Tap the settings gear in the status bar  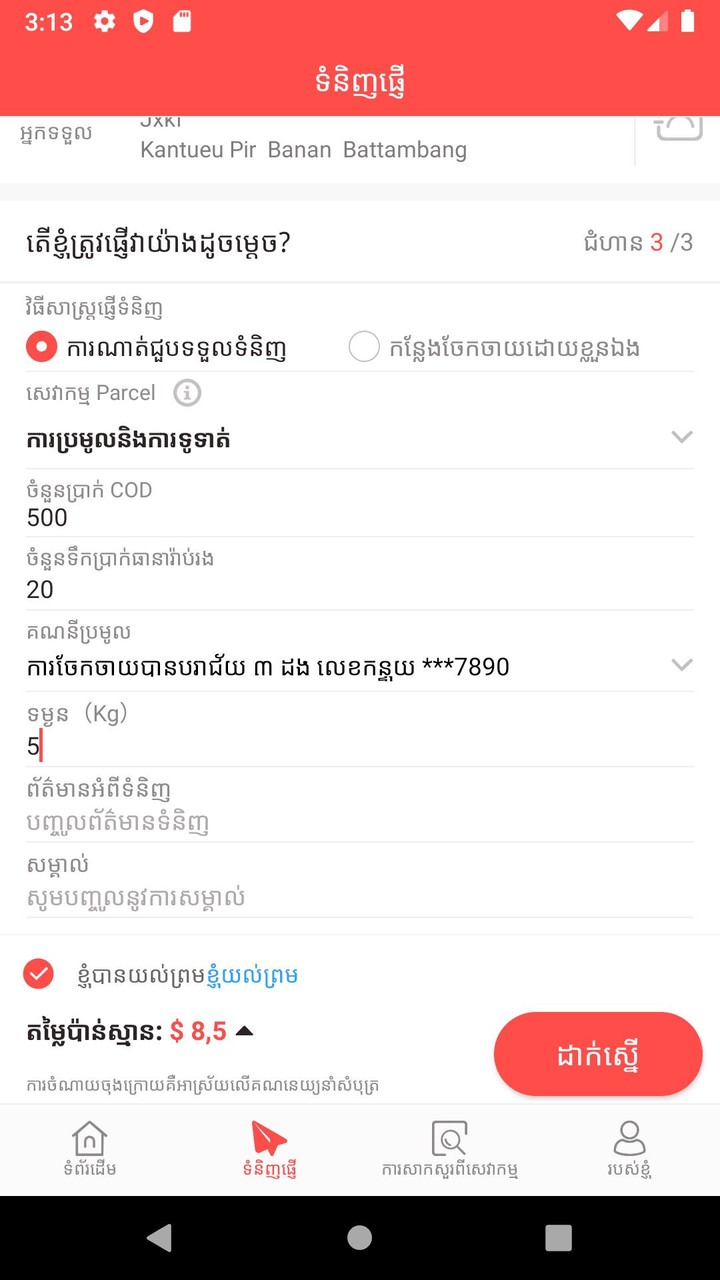coord(104,21)
